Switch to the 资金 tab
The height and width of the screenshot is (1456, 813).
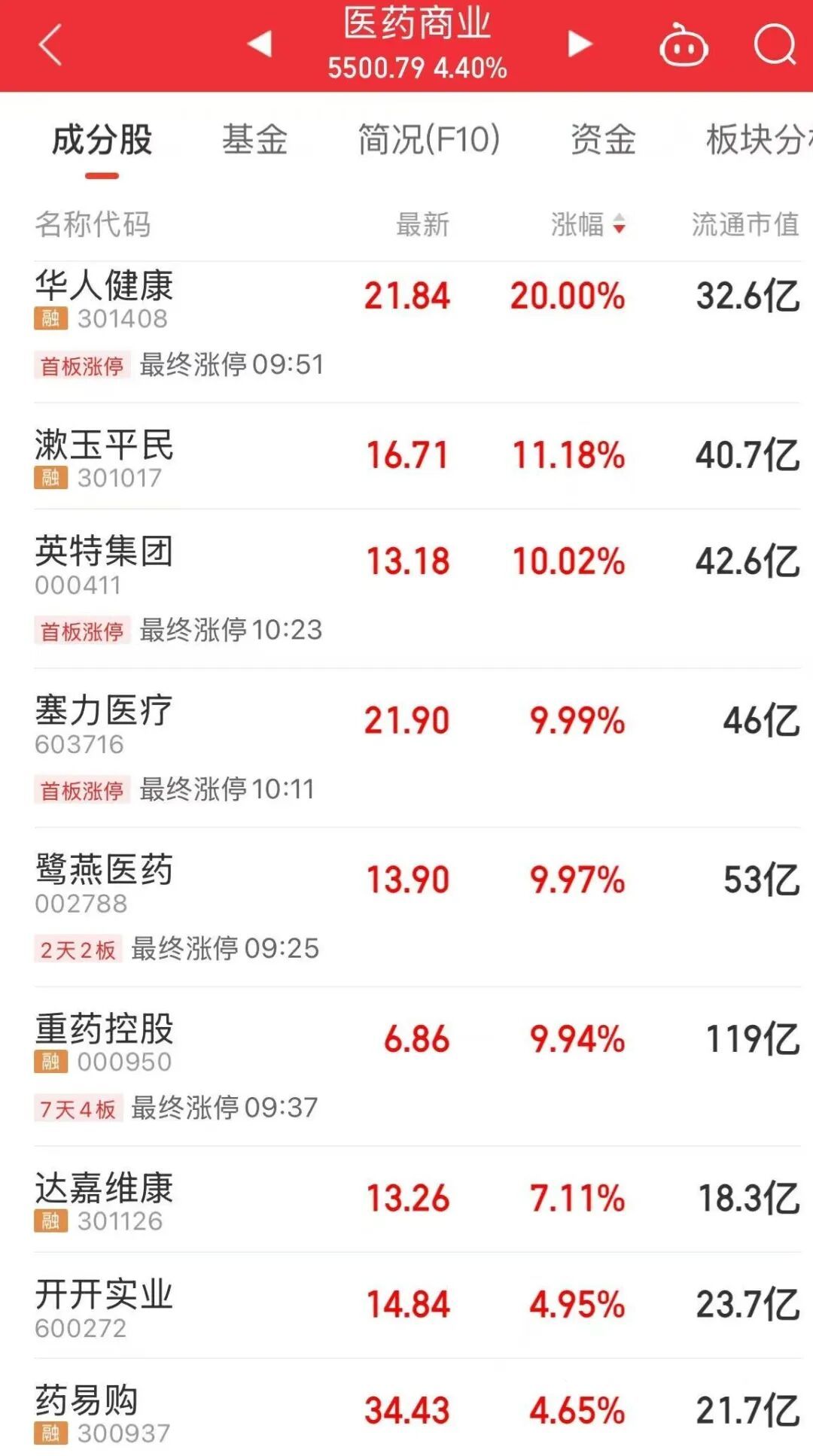[x=603, y=140]
